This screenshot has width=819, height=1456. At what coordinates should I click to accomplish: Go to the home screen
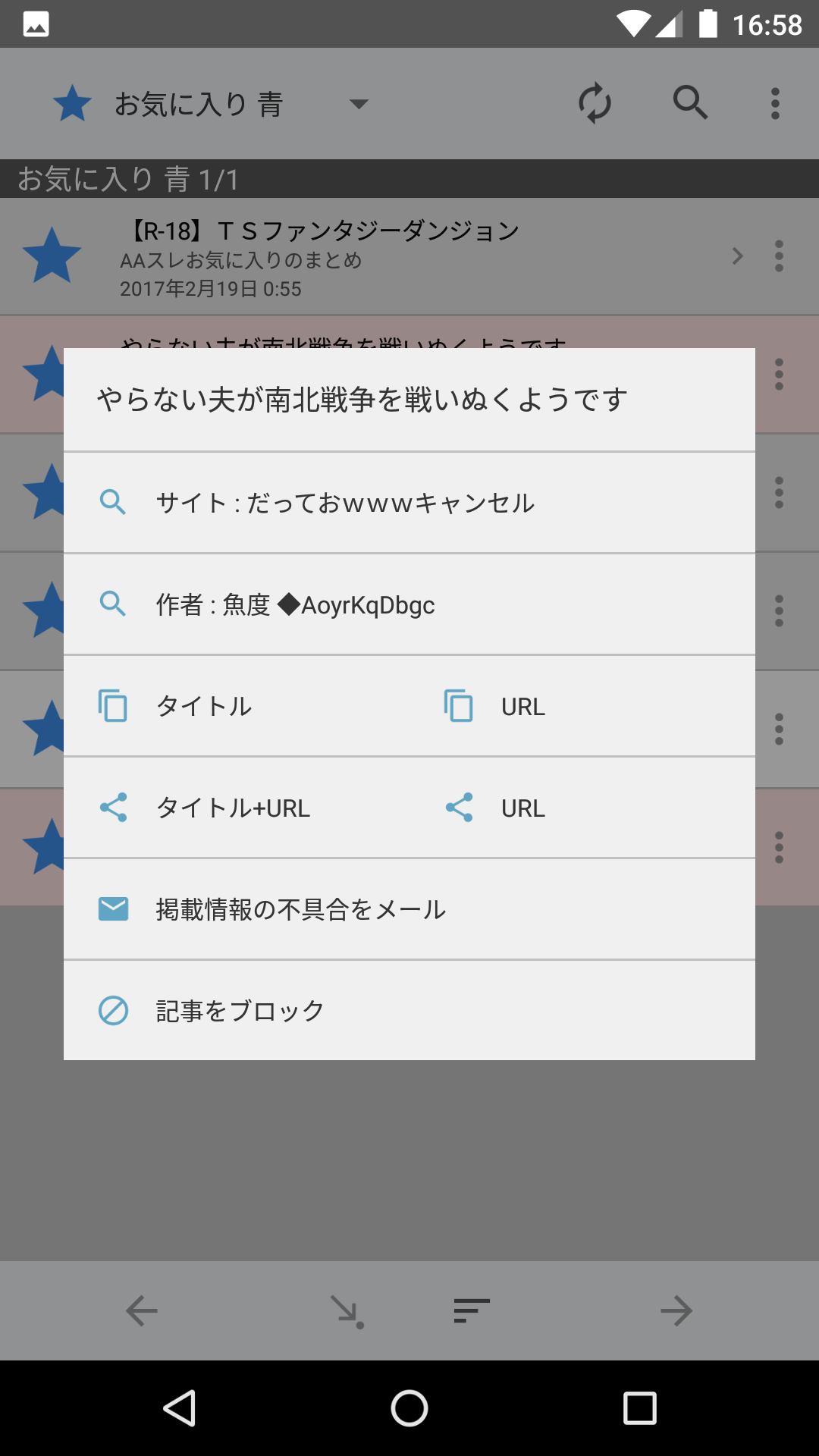pyautogui.click(x=409, y=1408)
